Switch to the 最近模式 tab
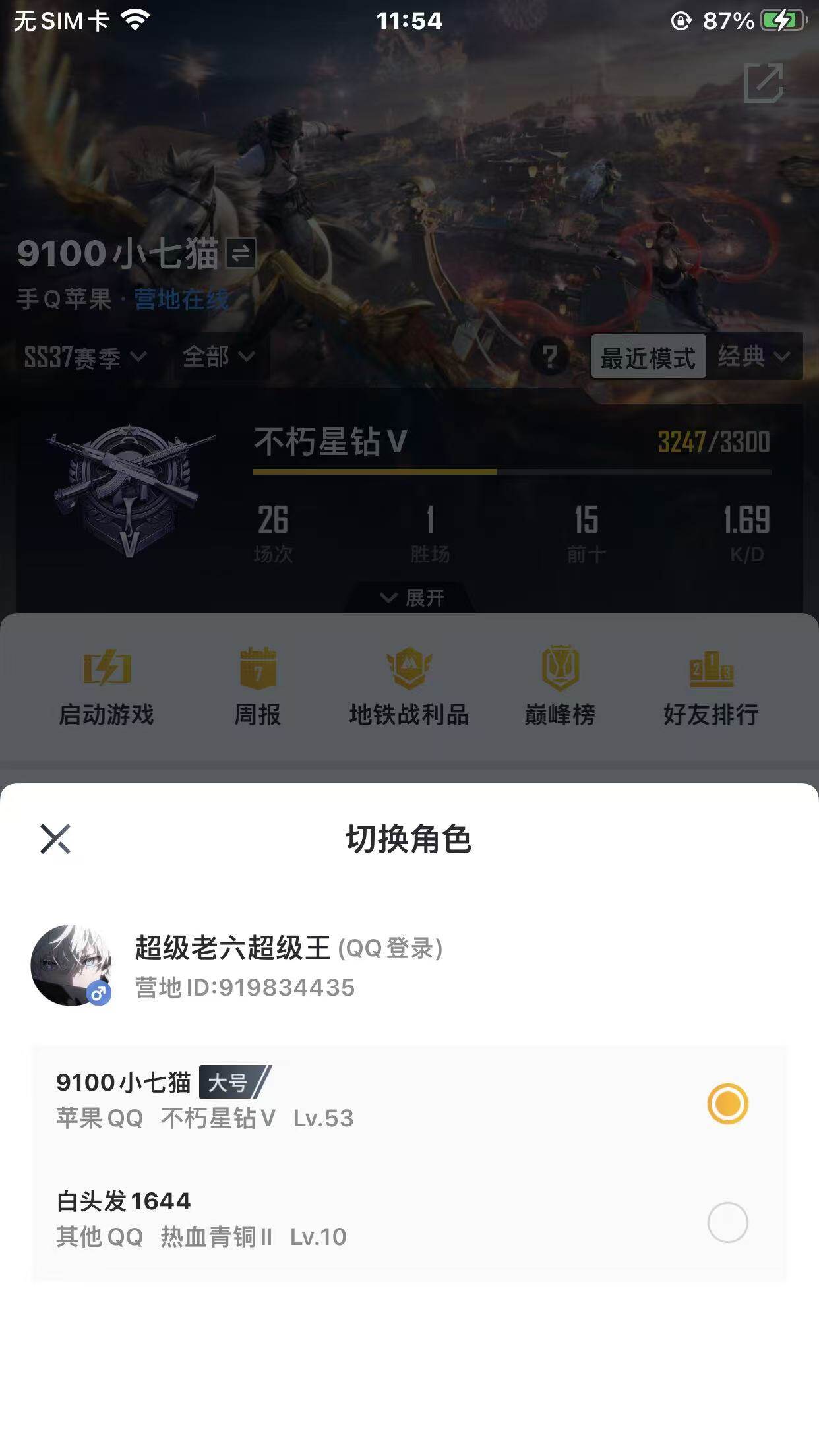Screen dimensions: 819x1456 tap(648, 357)
